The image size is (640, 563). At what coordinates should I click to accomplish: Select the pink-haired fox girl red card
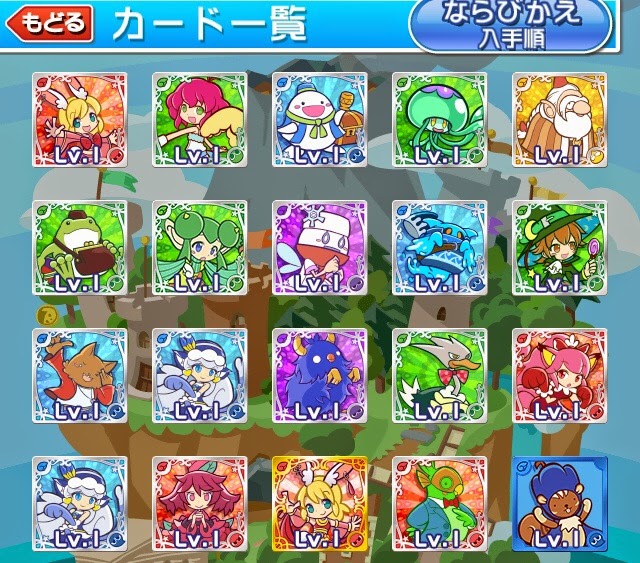560,376
